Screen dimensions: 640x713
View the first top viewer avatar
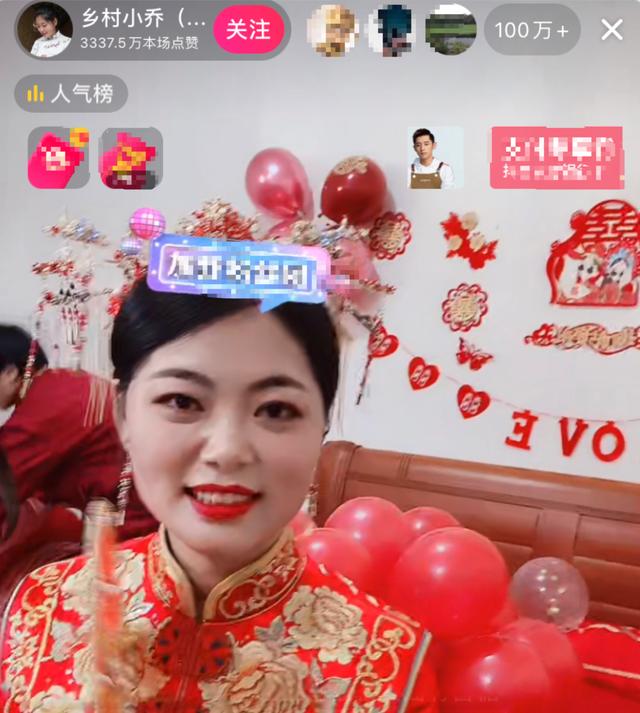[x=333, y=30]
